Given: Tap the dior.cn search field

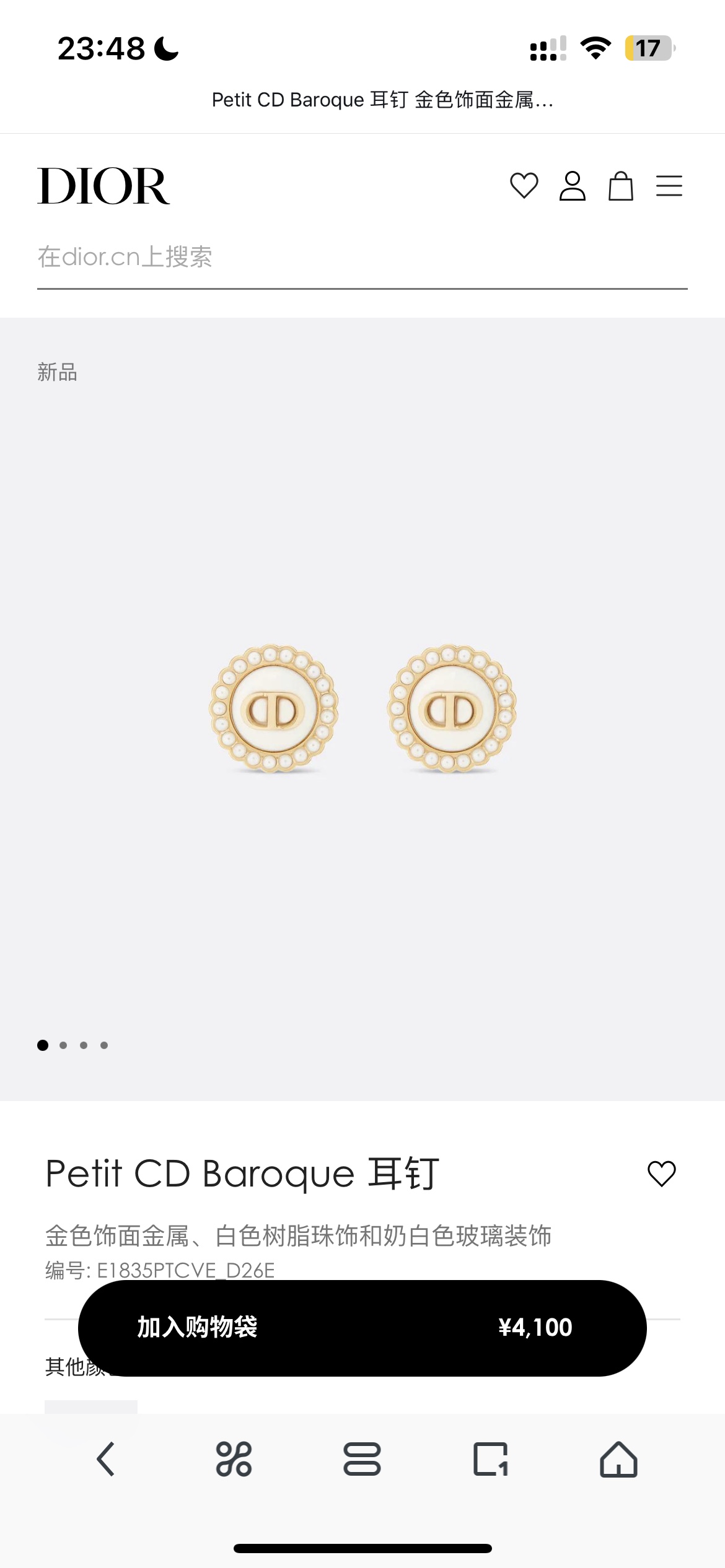Looking at the screenshot, I should click(x=362, y=258).
